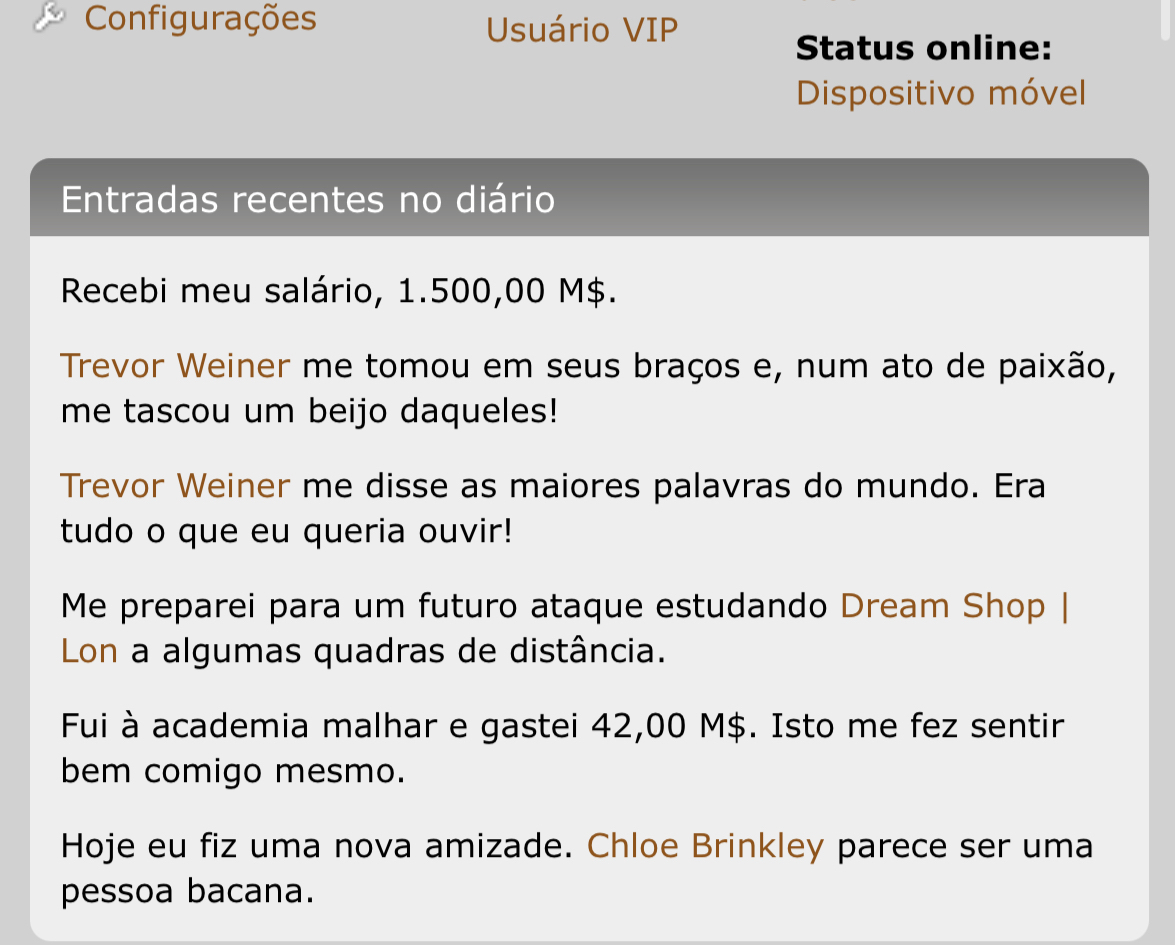View Chloe Brinkley's profile
Viewport: 1175px width, 945px height.
[x=705, y=846]
